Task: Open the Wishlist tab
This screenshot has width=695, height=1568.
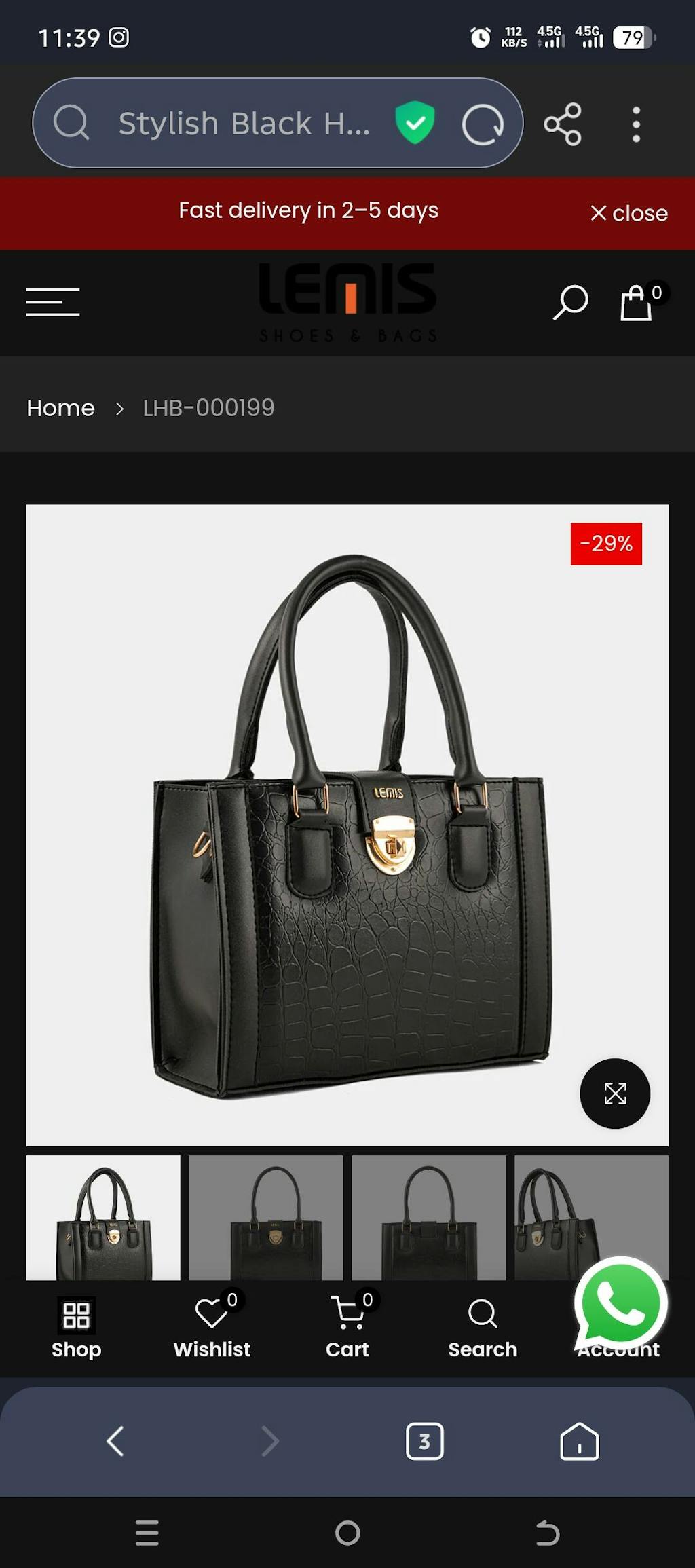Action: point(212,1328)
